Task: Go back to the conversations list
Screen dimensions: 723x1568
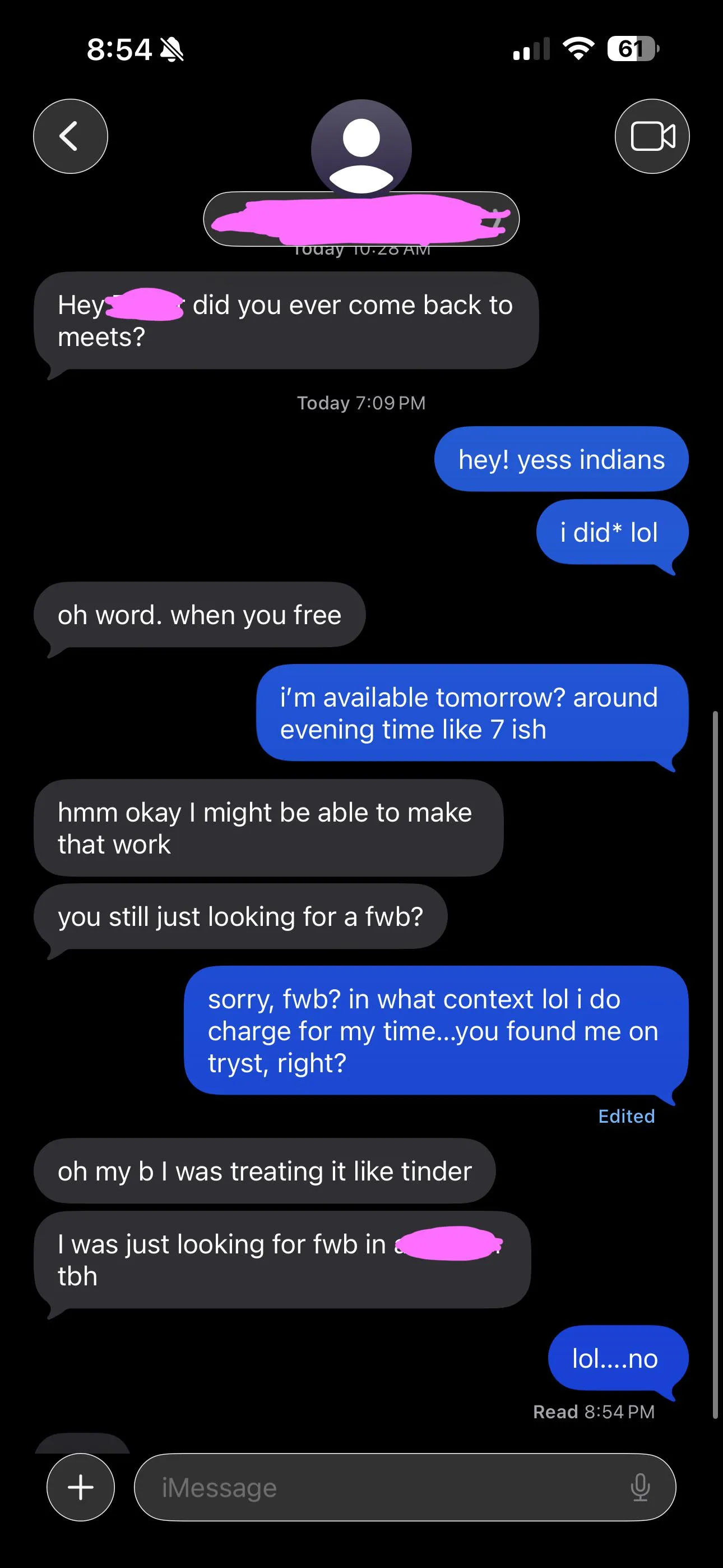Action: point(70,136)
